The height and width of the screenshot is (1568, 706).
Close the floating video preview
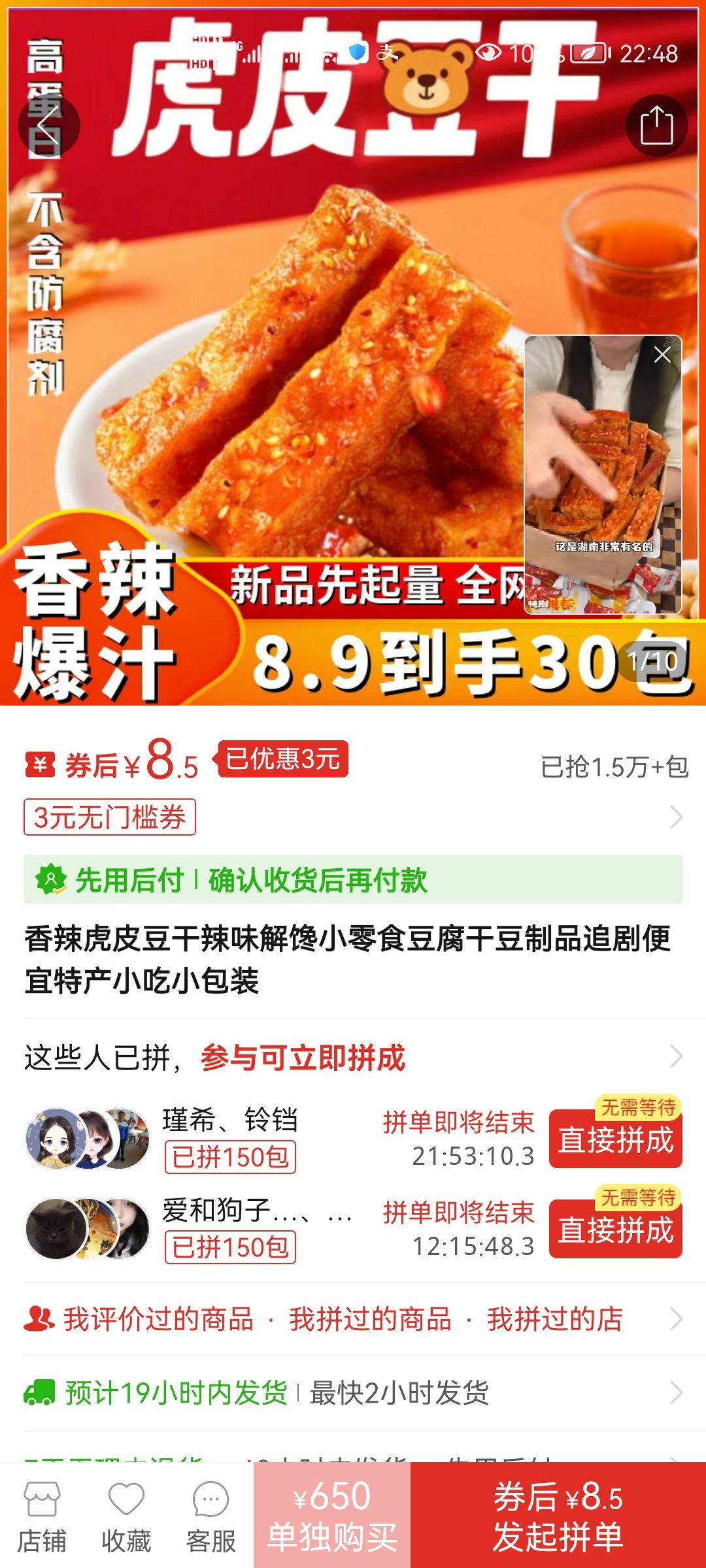pyautogui.click(x=662, y=355)
